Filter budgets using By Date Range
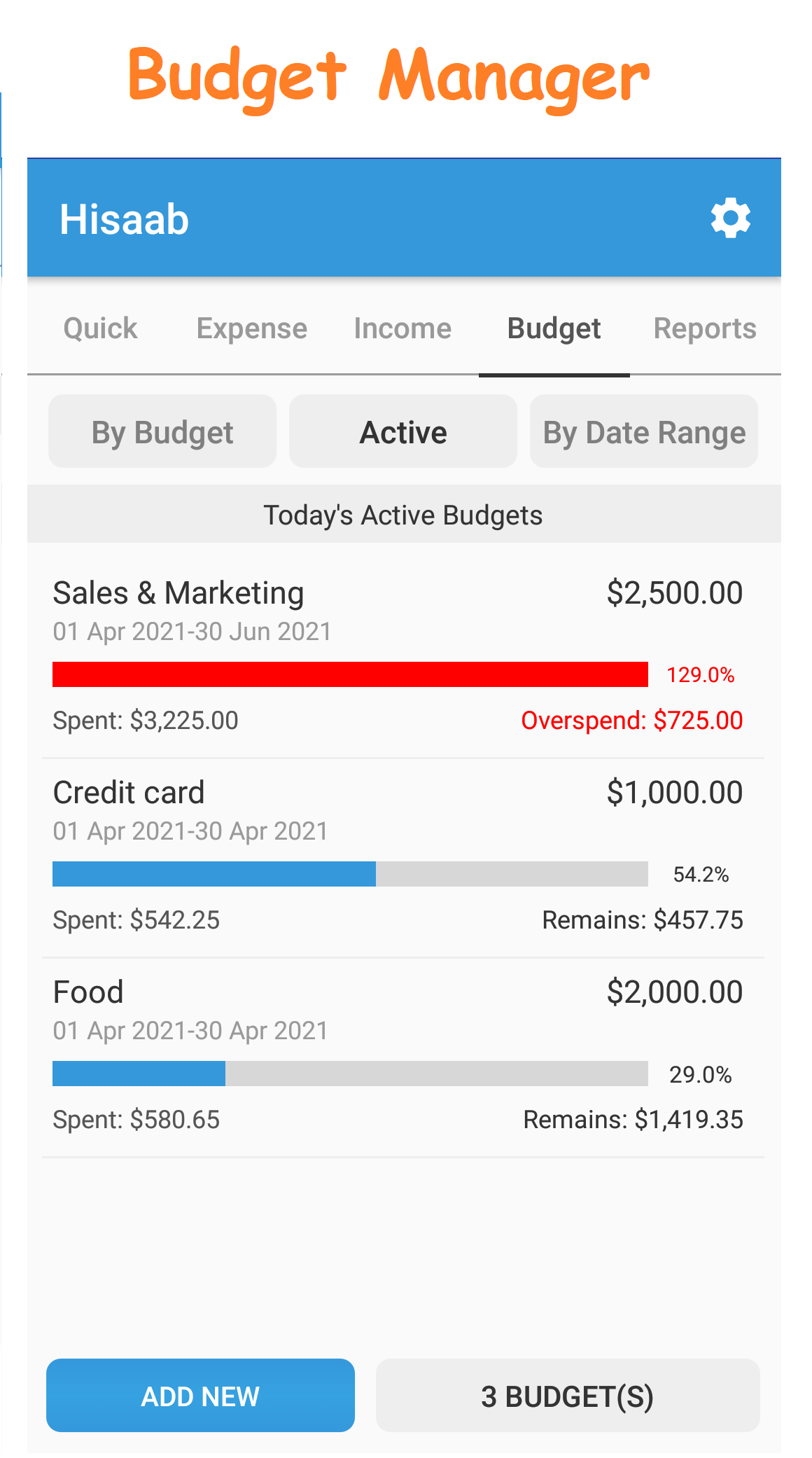The width and height of the screenshot is (812, 1458). 643,431
